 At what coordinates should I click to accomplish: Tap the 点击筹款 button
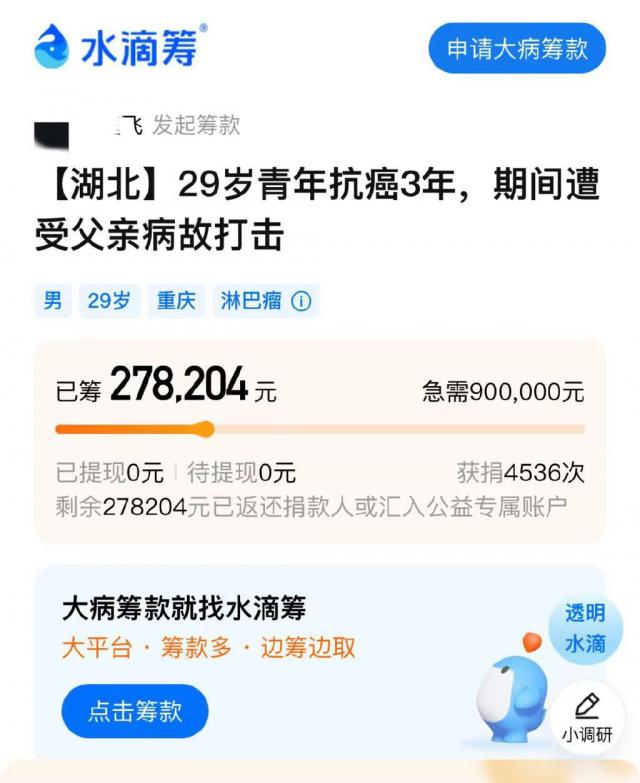pos(135,711)
